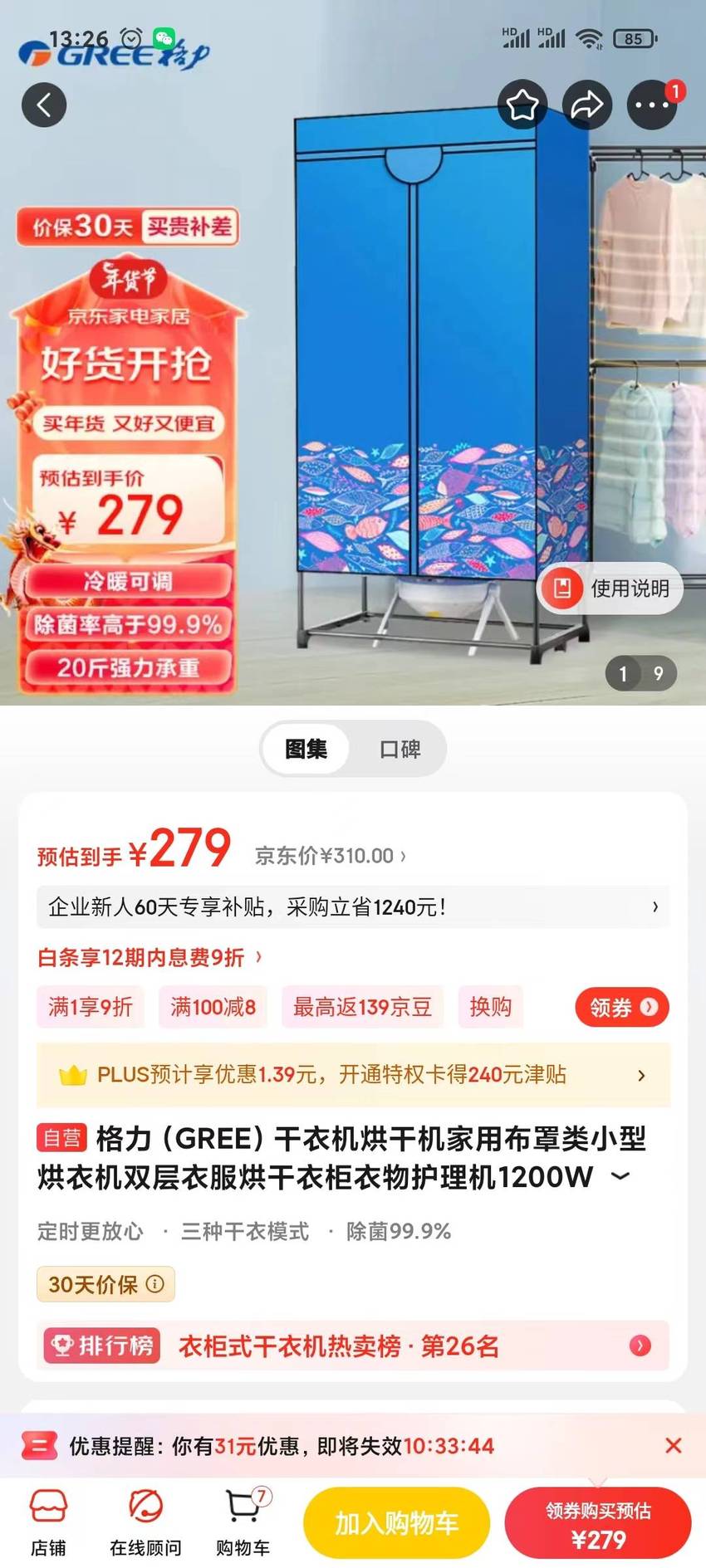This screenshot has width=706, height=1568.
Task: Go back using the arrow icon
Action: (x=44, y=105)
